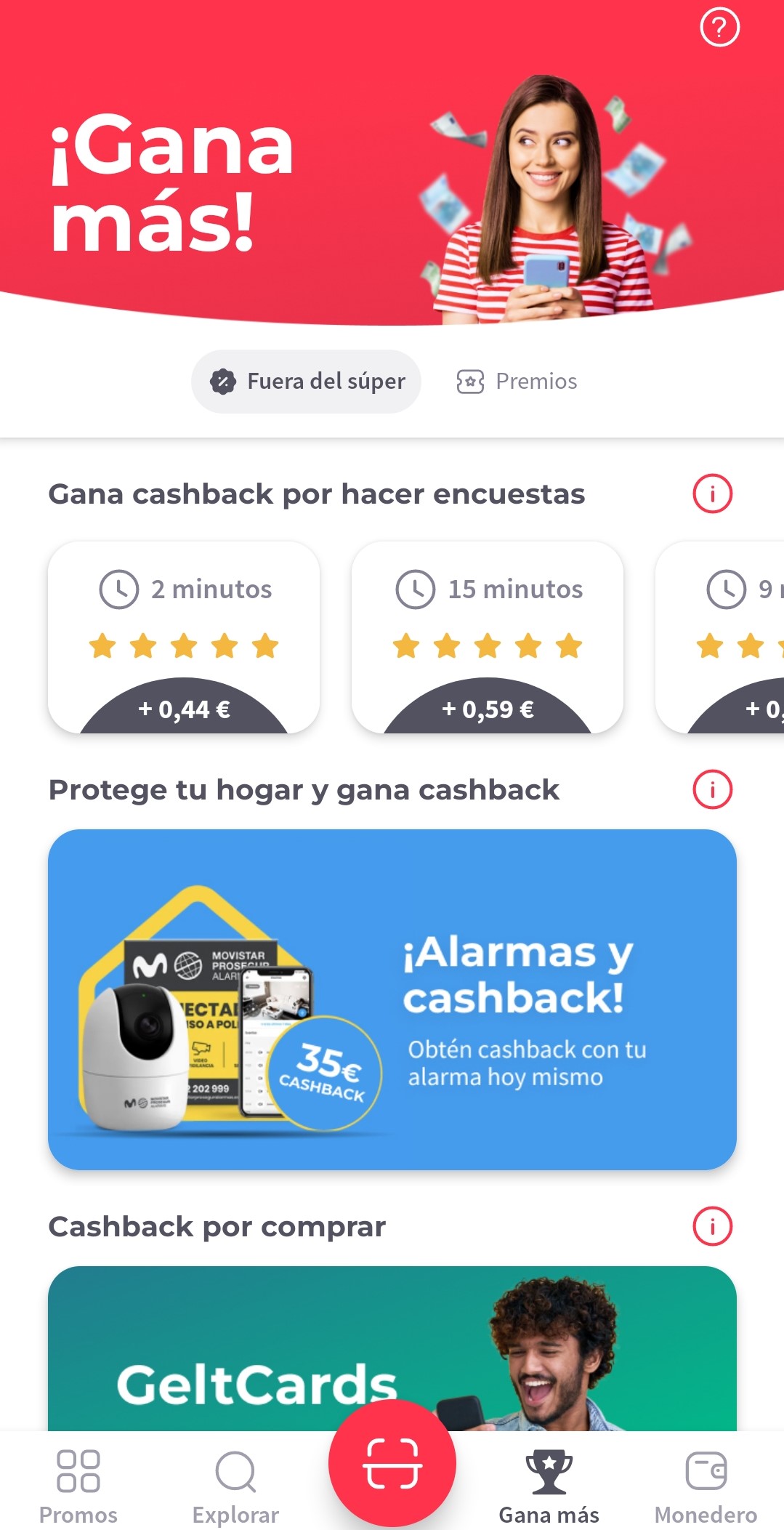
Task: Open the help question mark icon
Action: coord(719,28)
